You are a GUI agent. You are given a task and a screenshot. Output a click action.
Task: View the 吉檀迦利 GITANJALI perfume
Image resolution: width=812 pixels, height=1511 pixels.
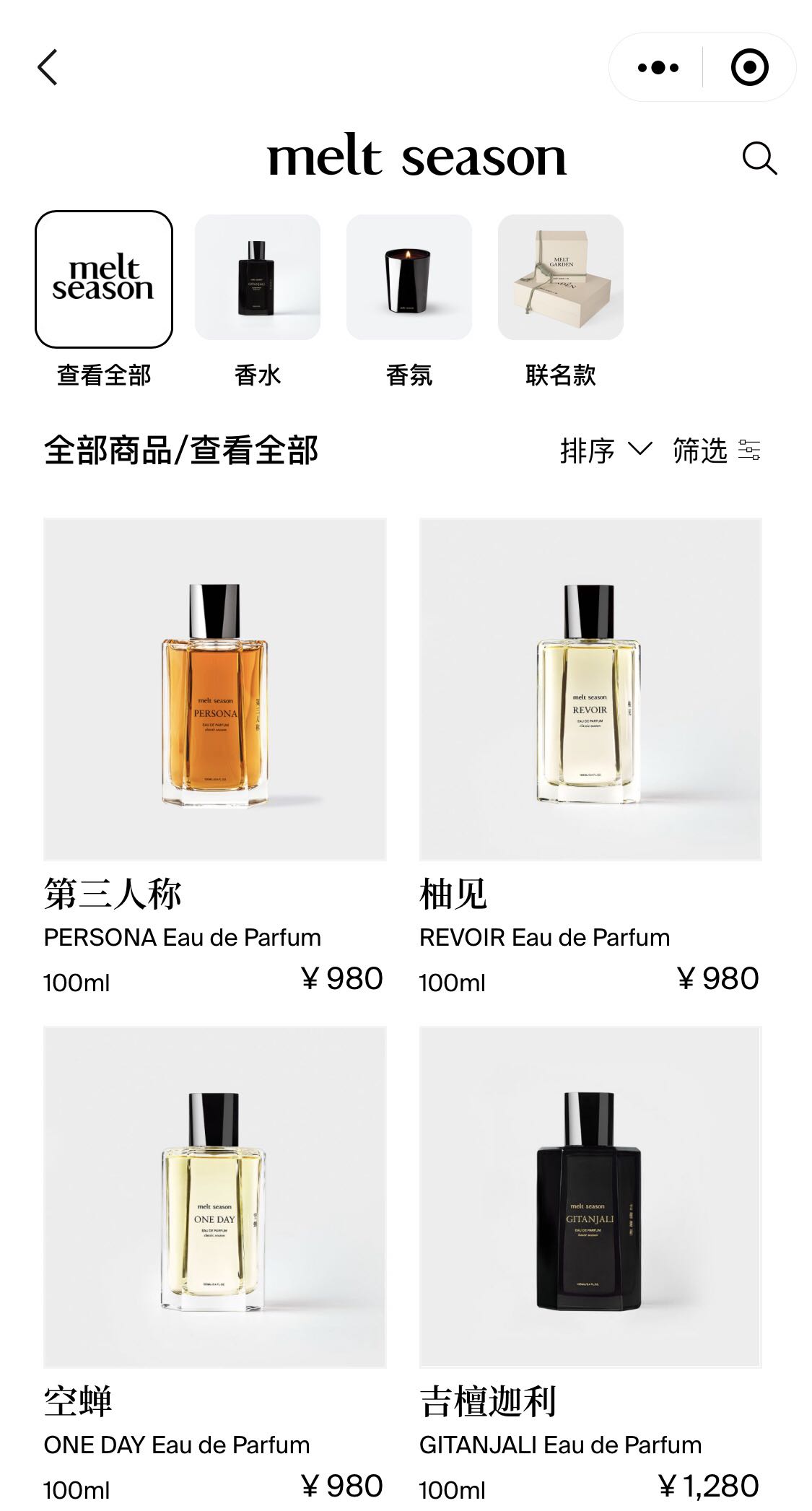(590, 1196)
